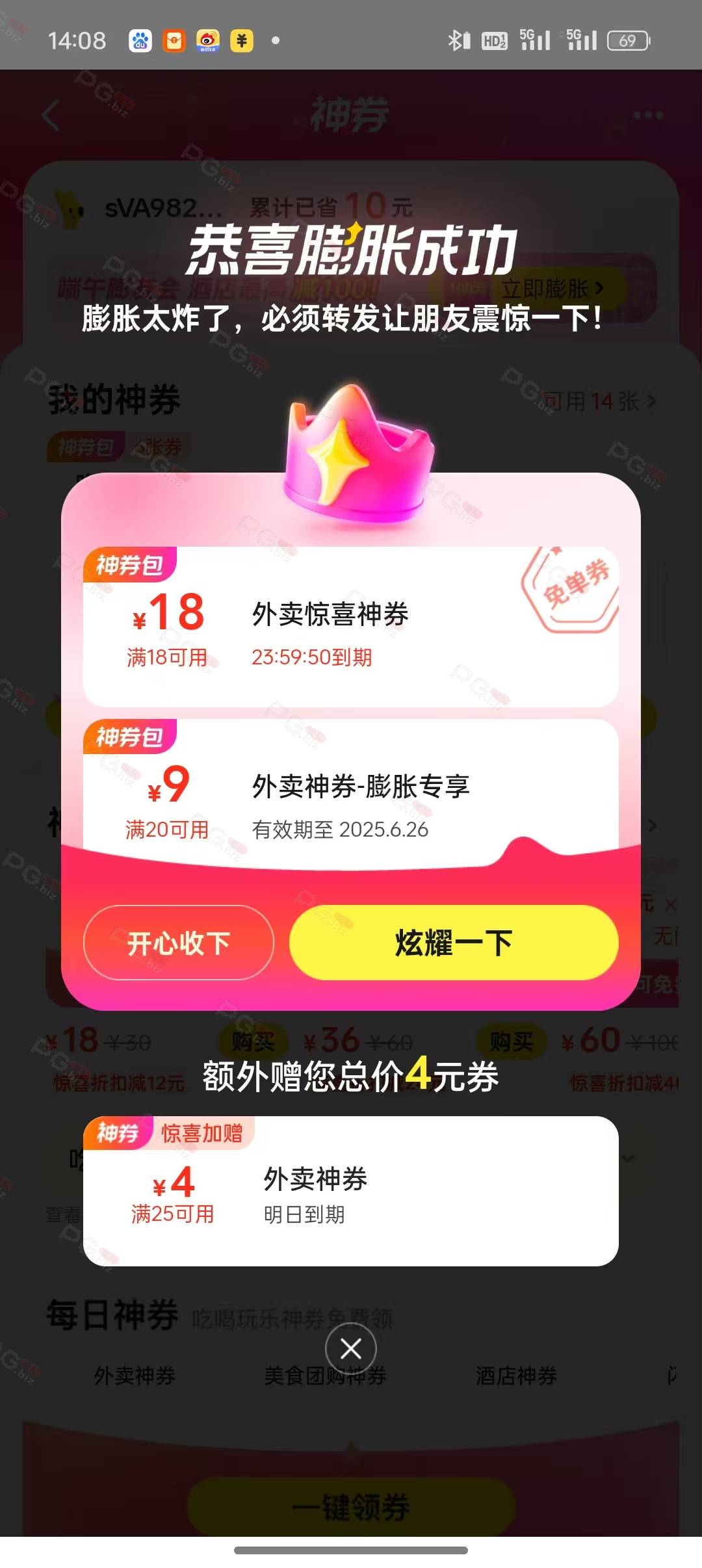This screenshot has height=1568, width=702.
Task: Tap the 开心收下 button
Action: [x=179, y=942]
